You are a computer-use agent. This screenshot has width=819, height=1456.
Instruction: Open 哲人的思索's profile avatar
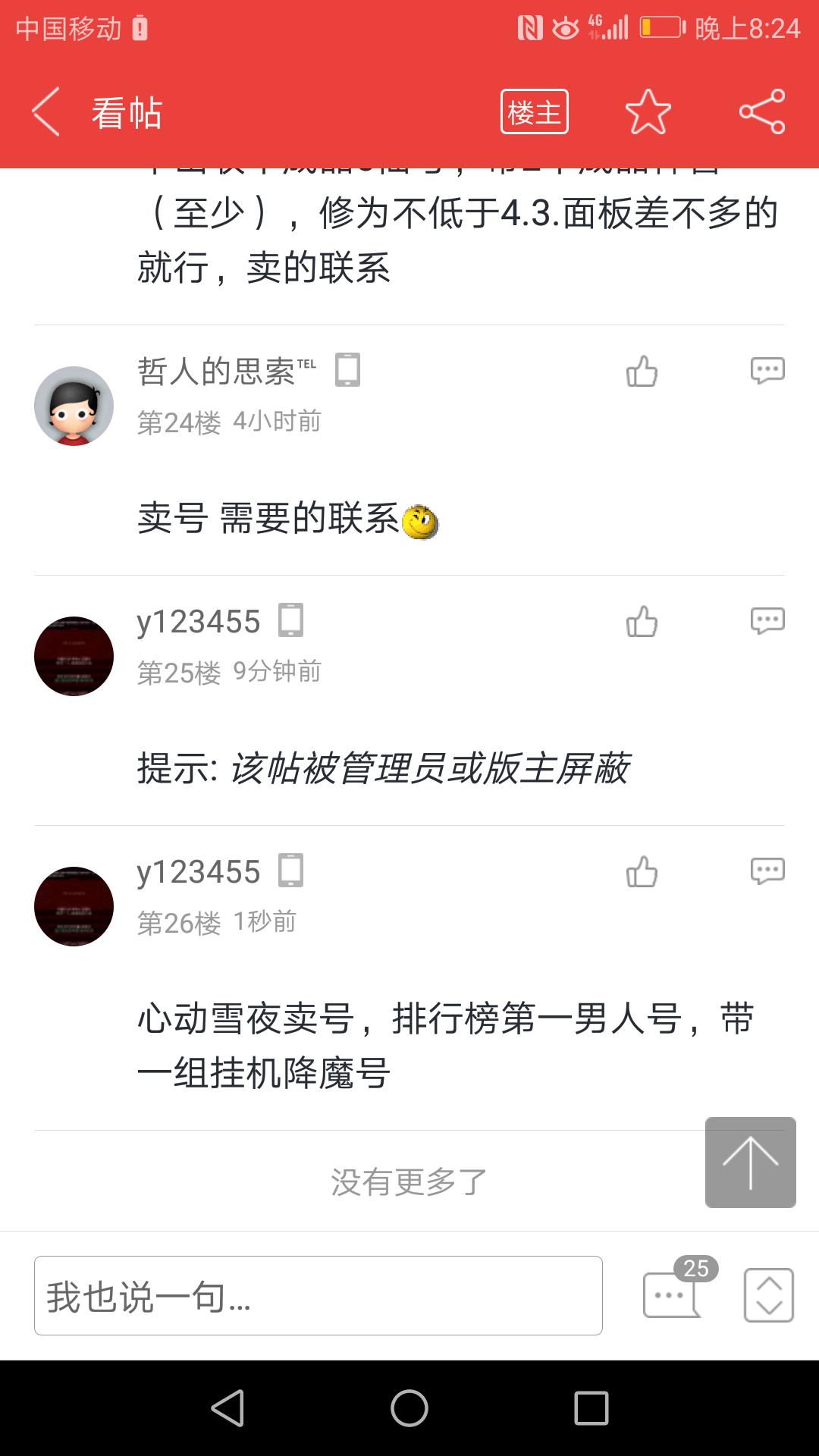(x=74, y=406)
